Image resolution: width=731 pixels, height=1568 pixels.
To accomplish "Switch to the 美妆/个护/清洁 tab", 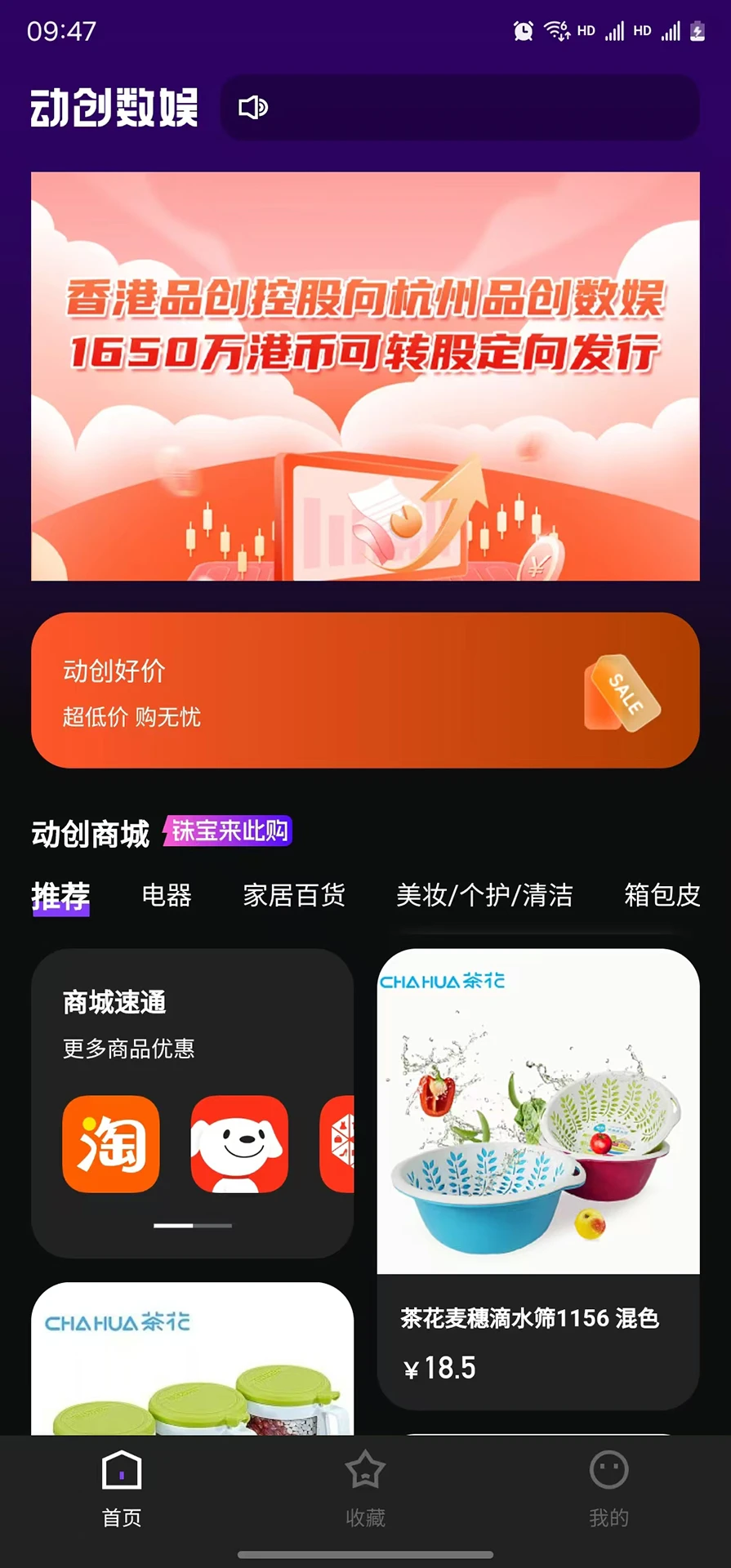I will click(x=484, y=896).
